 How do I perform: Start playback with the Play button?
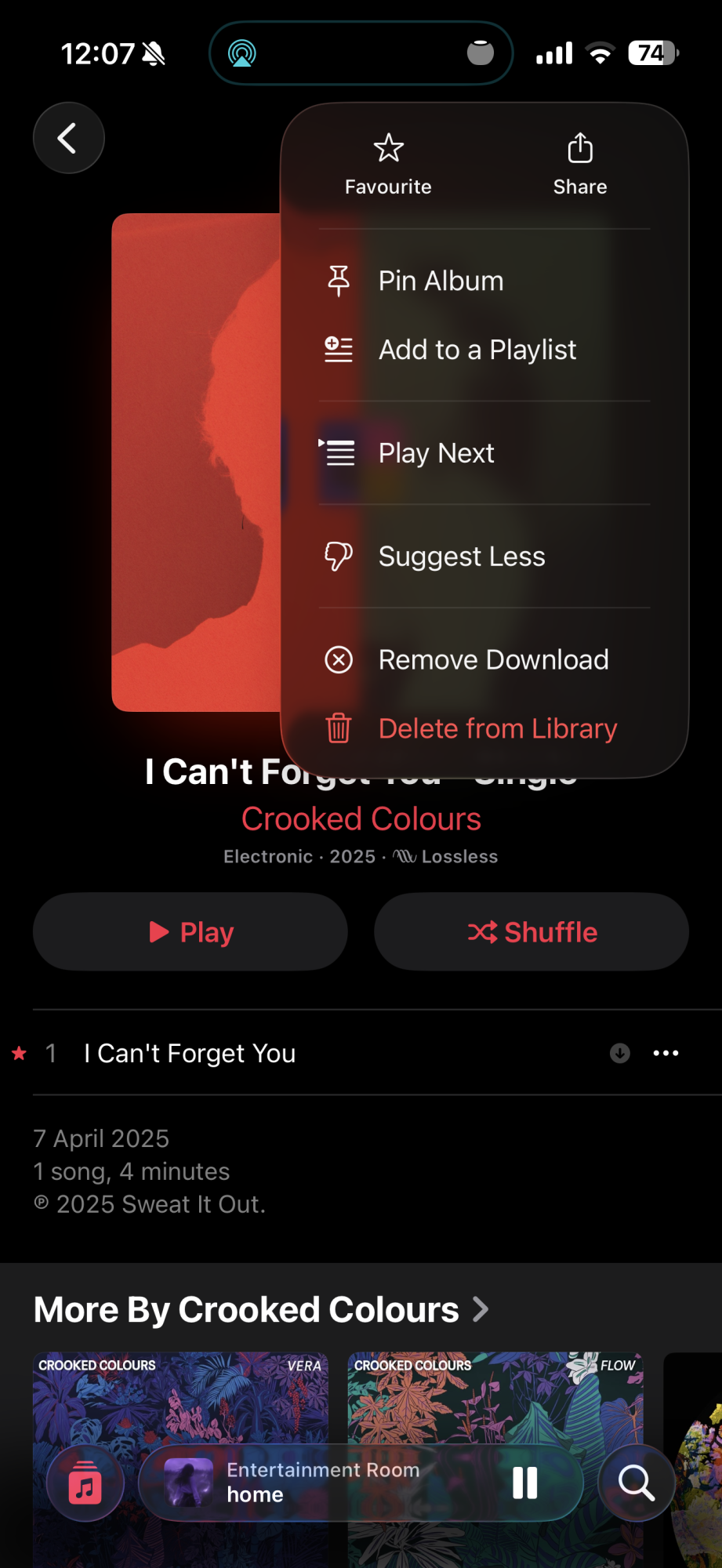coord(190,932)
